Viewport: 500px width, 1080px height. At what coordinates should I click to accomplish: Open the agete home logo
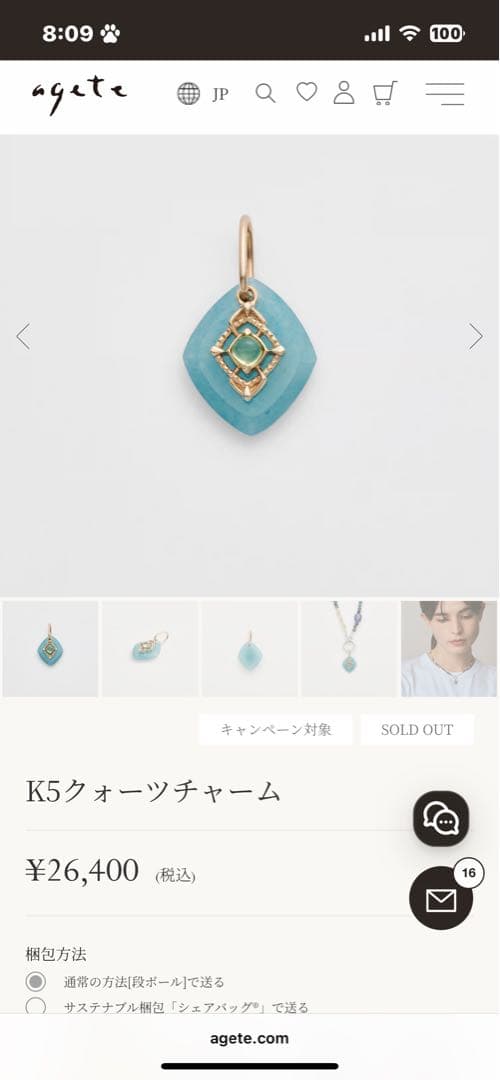pos(79,95)
